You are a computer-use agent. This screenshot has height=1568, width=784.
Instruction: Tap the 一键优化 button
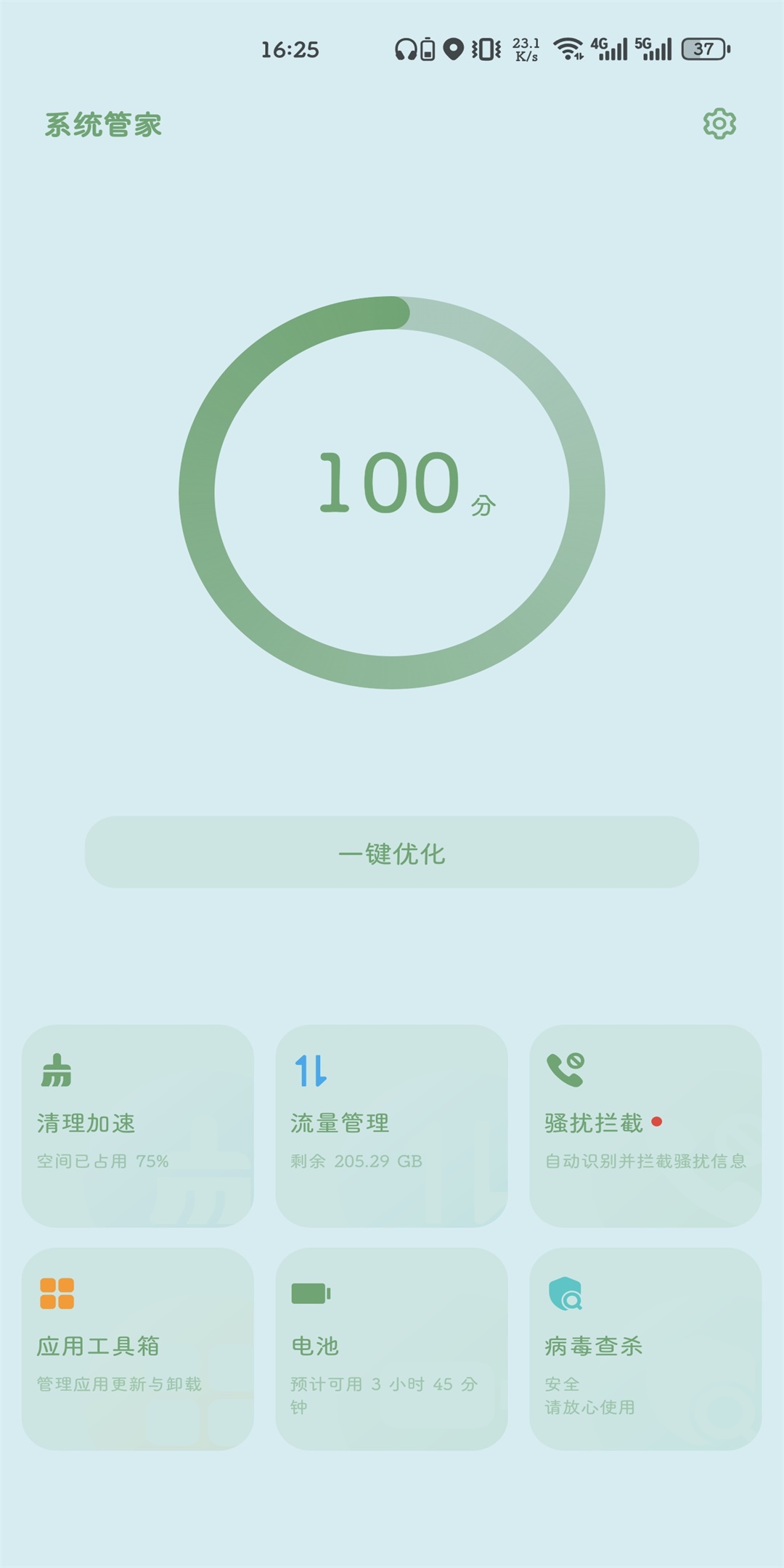click(392, 852)
